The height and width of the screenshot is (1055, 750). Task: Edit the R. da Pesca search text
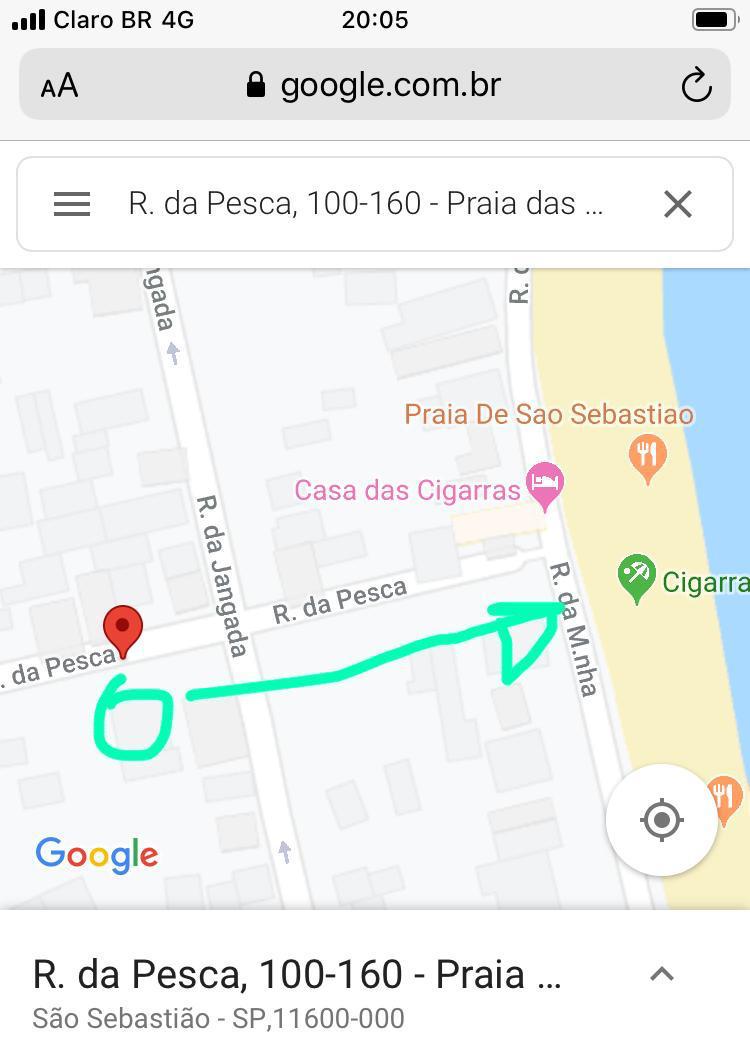[x=365, y=204]
